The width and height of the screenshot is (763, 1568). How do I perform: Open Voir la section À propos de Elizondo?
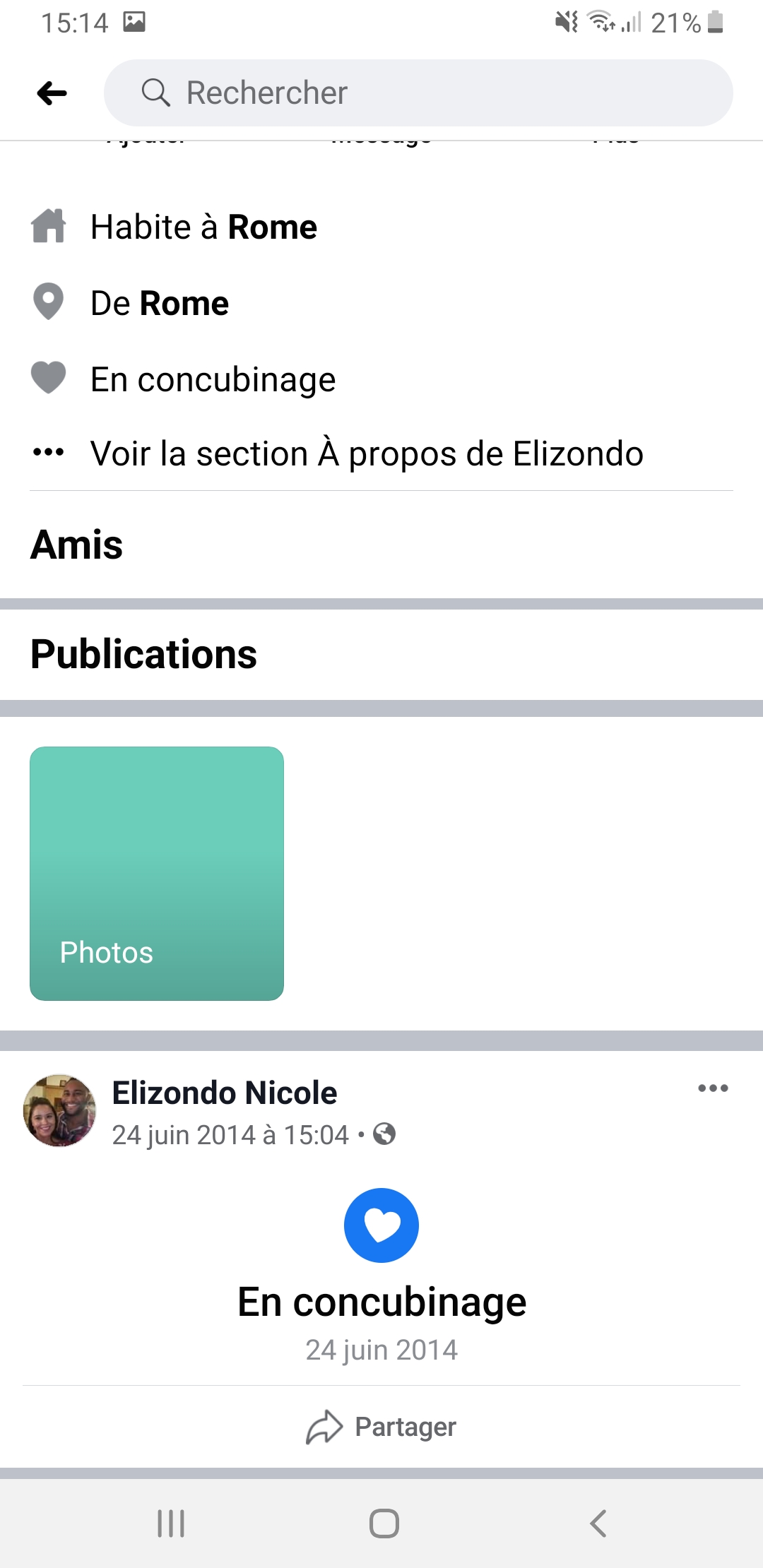pyautogui.click(x=366, y=453)
